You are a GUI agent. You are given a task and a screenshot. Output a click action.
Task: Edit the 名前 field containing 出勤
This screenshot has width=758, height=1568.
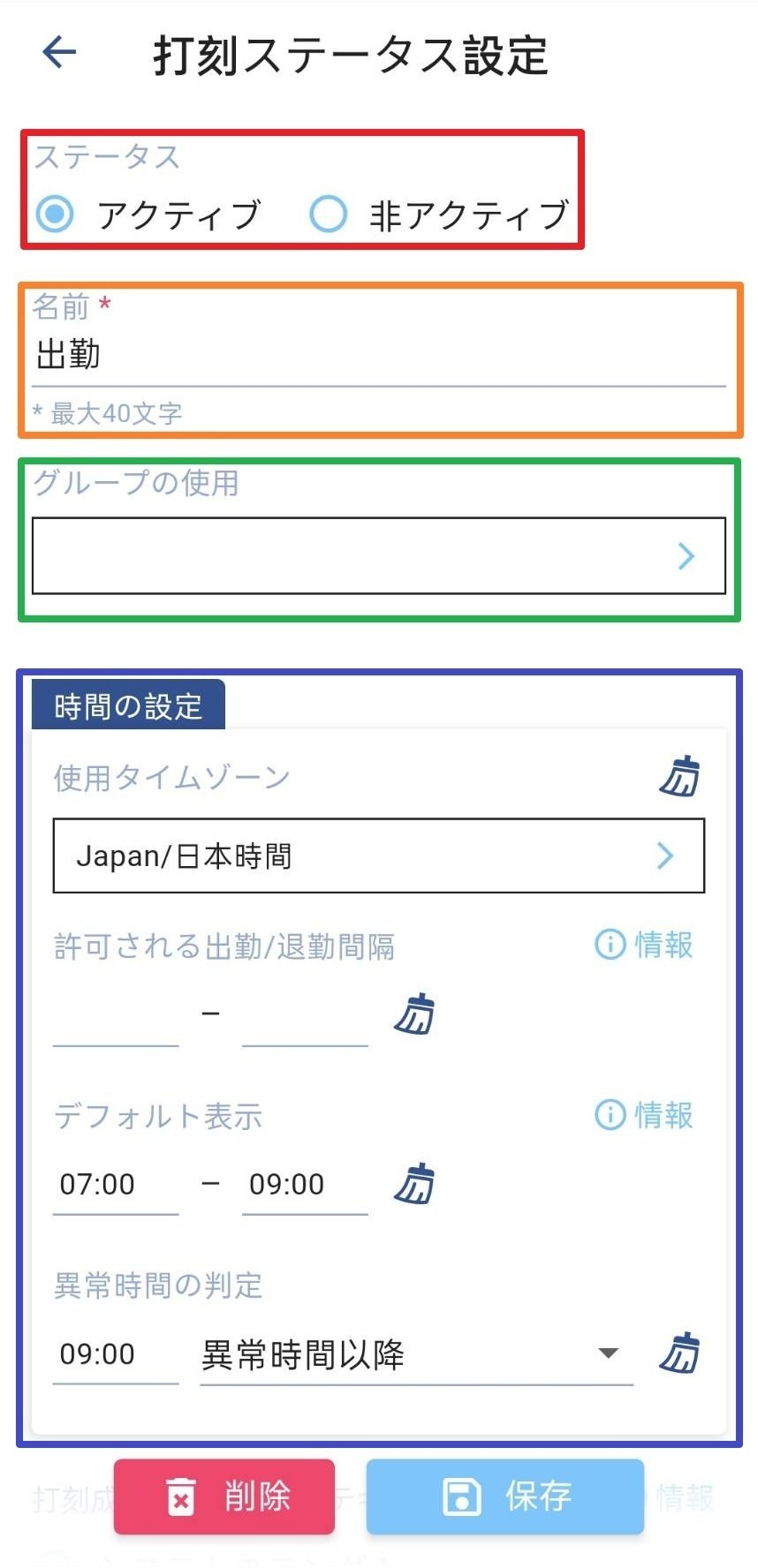[x=379, y=356]
